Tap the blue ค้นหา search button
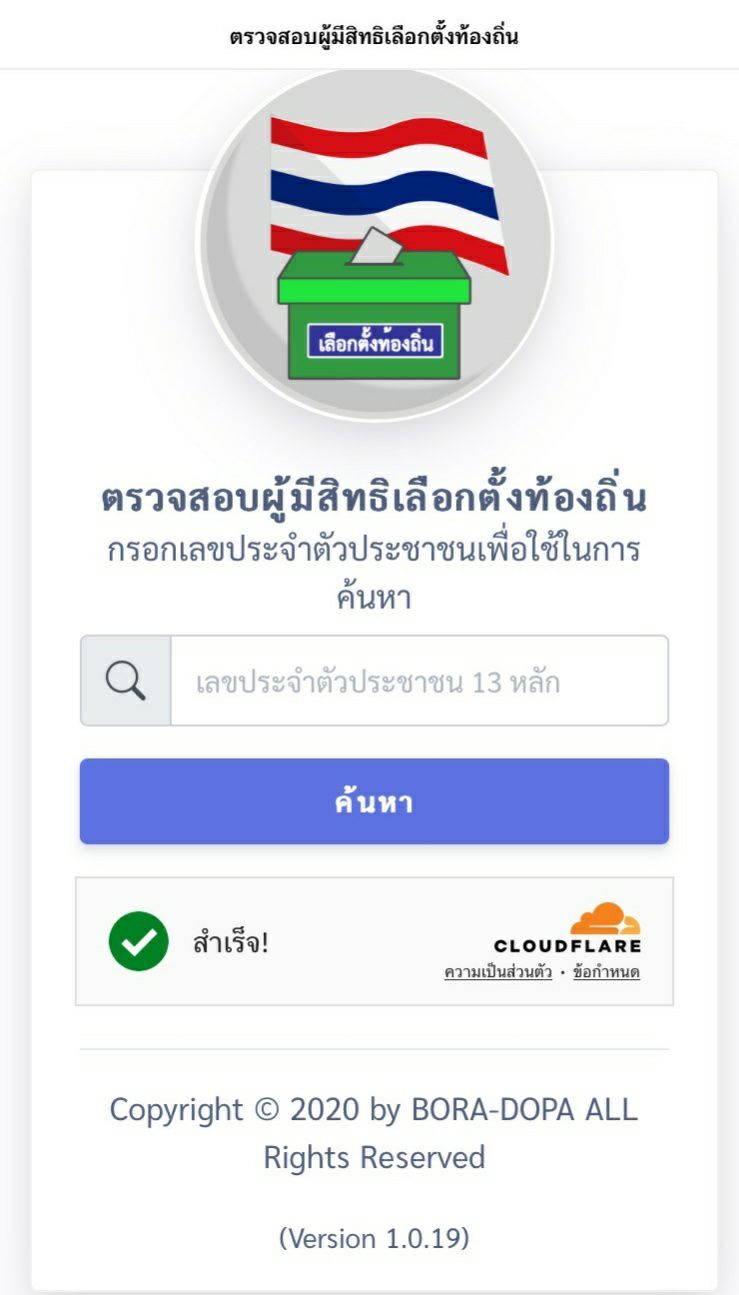Viewport: 739px width, 1295px height. coord(374,801)
